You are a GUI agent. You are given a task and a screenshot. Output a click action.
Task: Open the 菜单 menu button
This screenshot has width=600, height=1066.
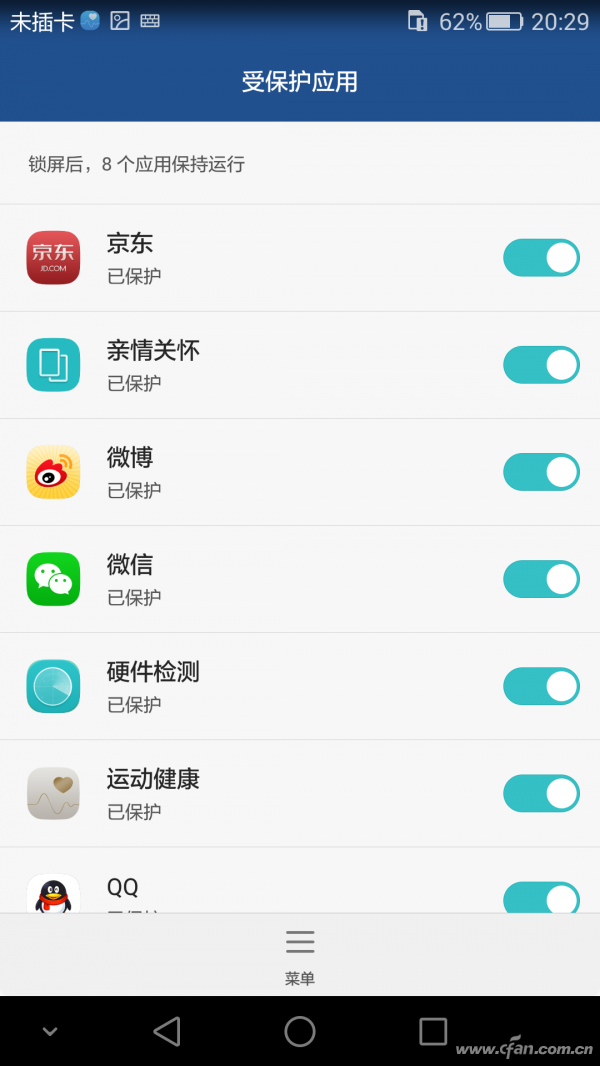pyautogui.click(x=300, y=955)
